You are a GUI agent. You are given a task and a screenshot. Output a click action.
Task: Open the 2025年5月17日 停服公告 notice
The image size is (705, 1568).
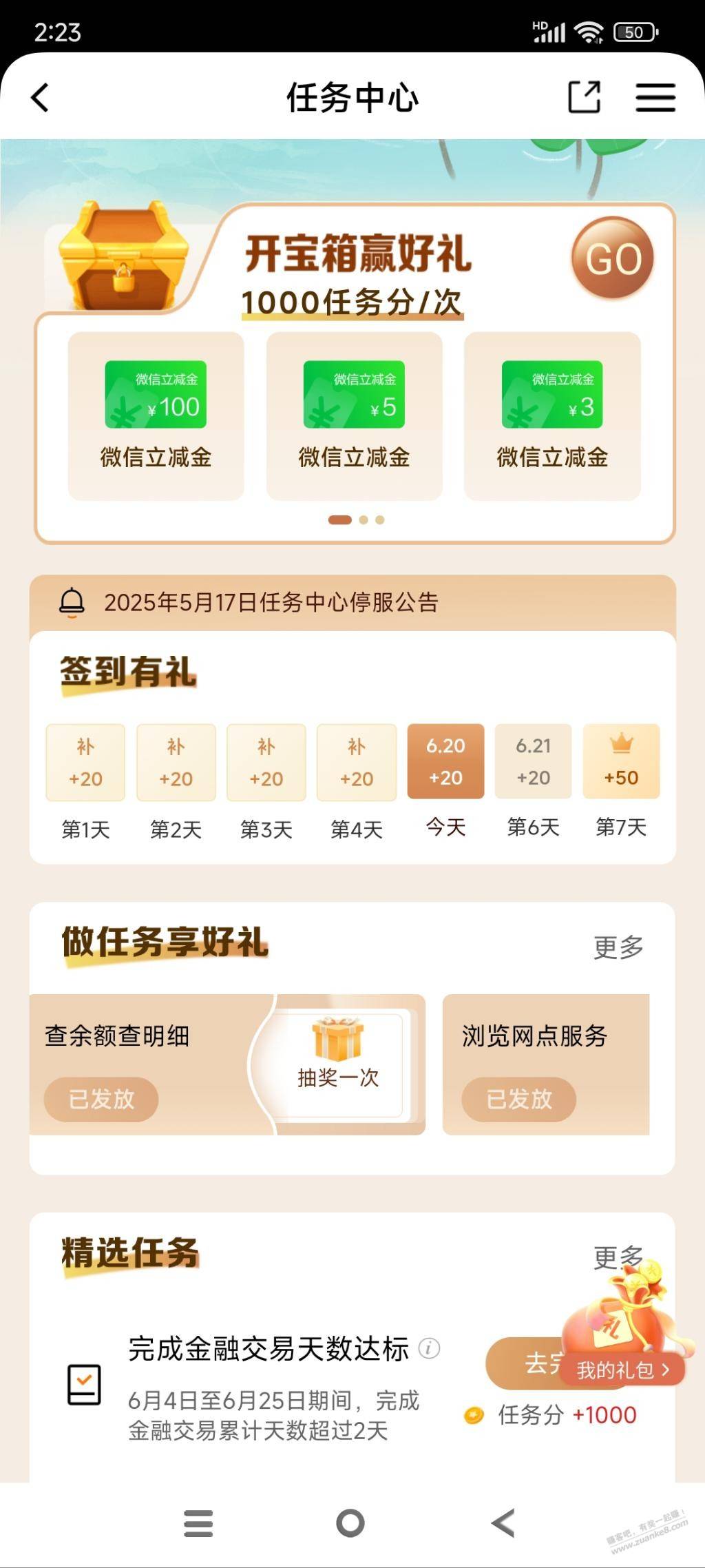(x=271, y=602)
